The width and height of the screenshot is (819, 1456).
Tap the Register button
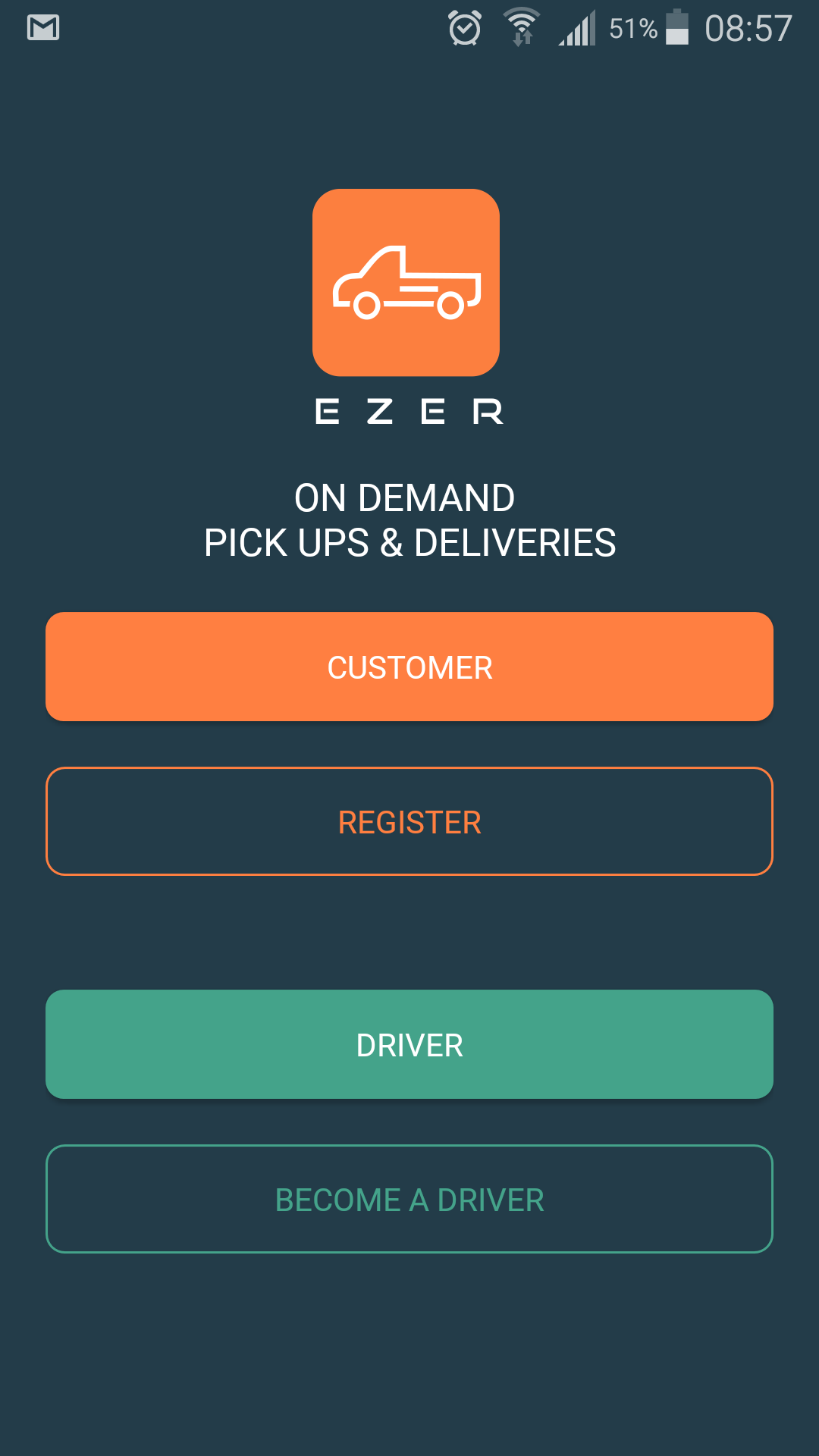click(409, 821)
